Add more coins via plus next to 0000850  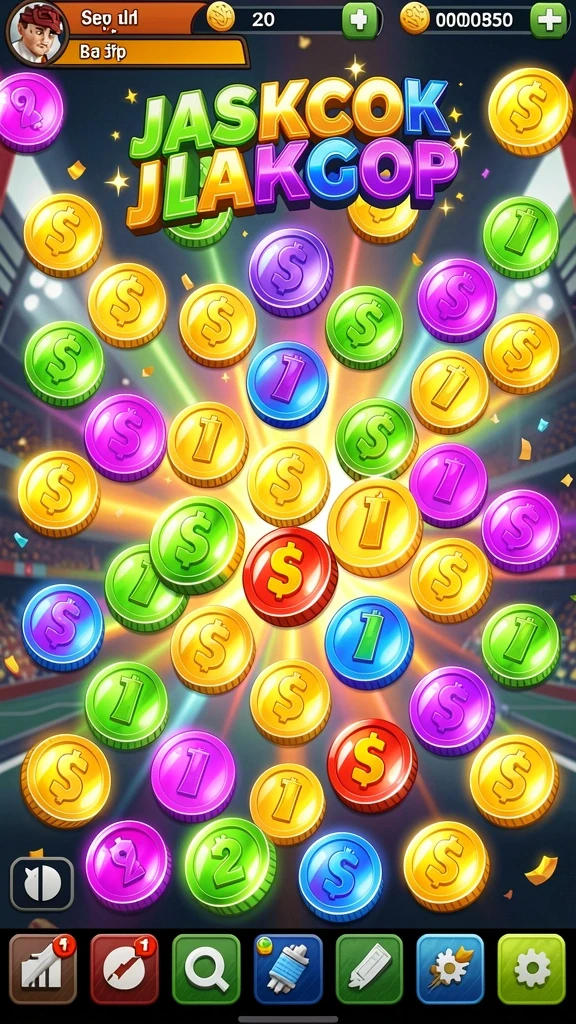(x=549, y=20)
